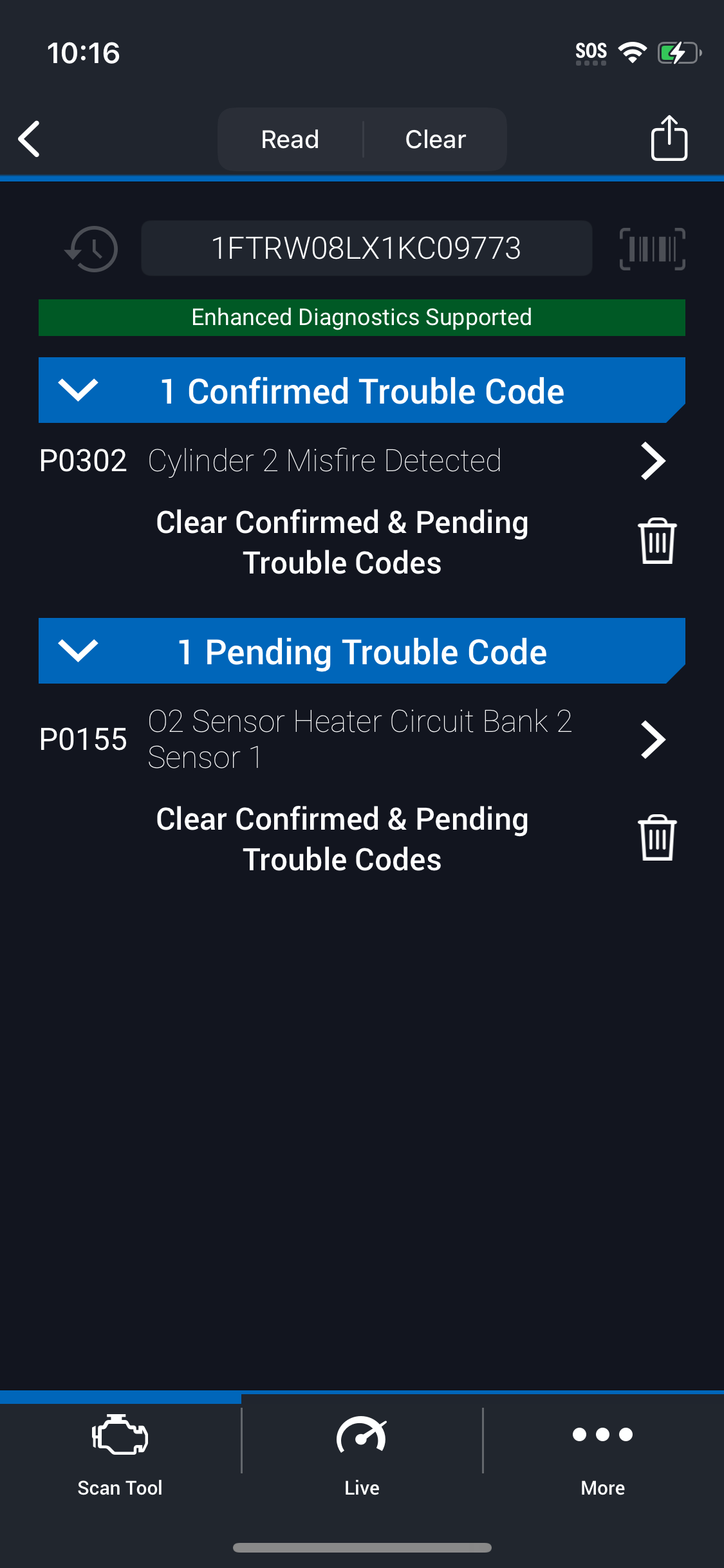Scan VIN with the barcode icon
Image resolution: width=724 pixels, height=1568 pixels.
coord(652,248)
